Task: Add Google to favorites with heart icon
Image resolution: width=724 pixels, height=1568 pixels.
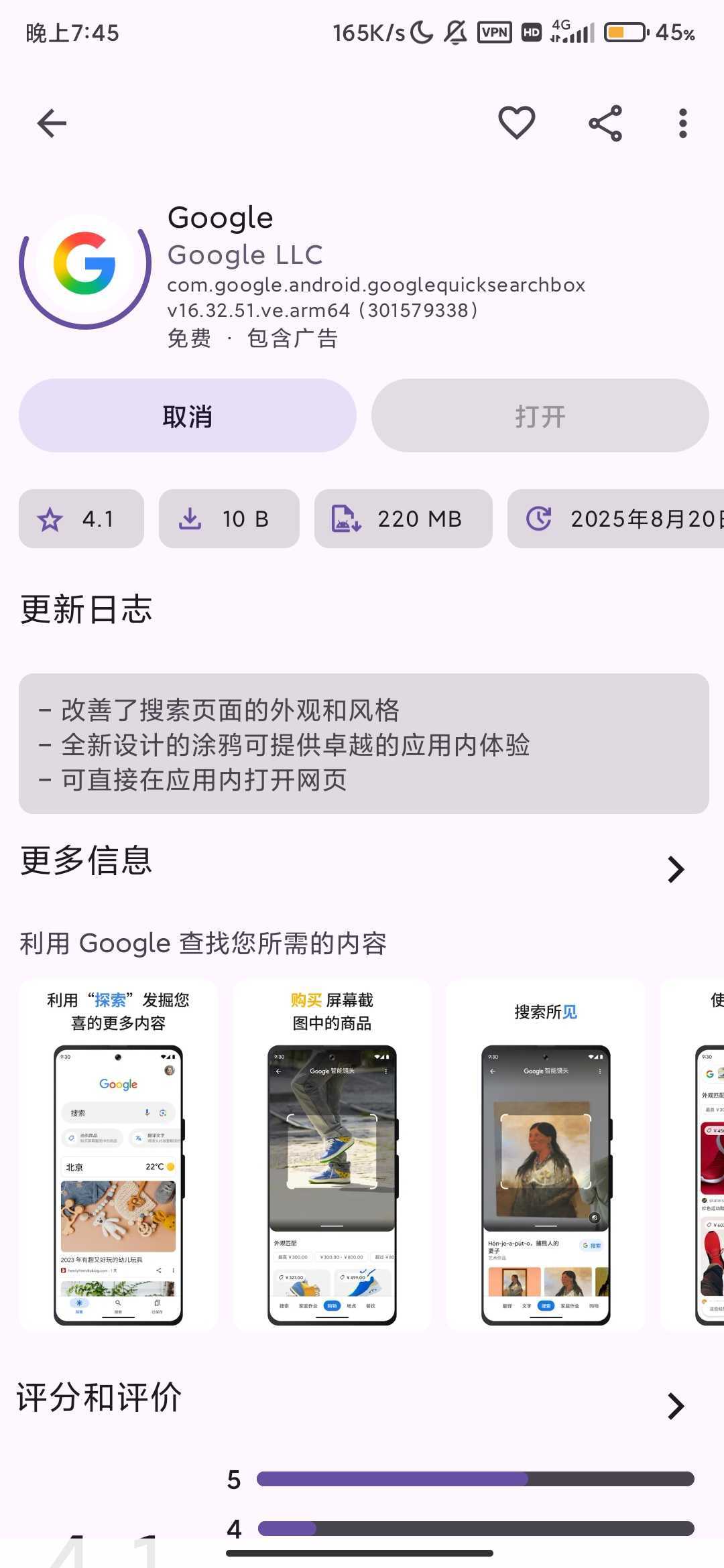Action: click(x=516, y=123)
